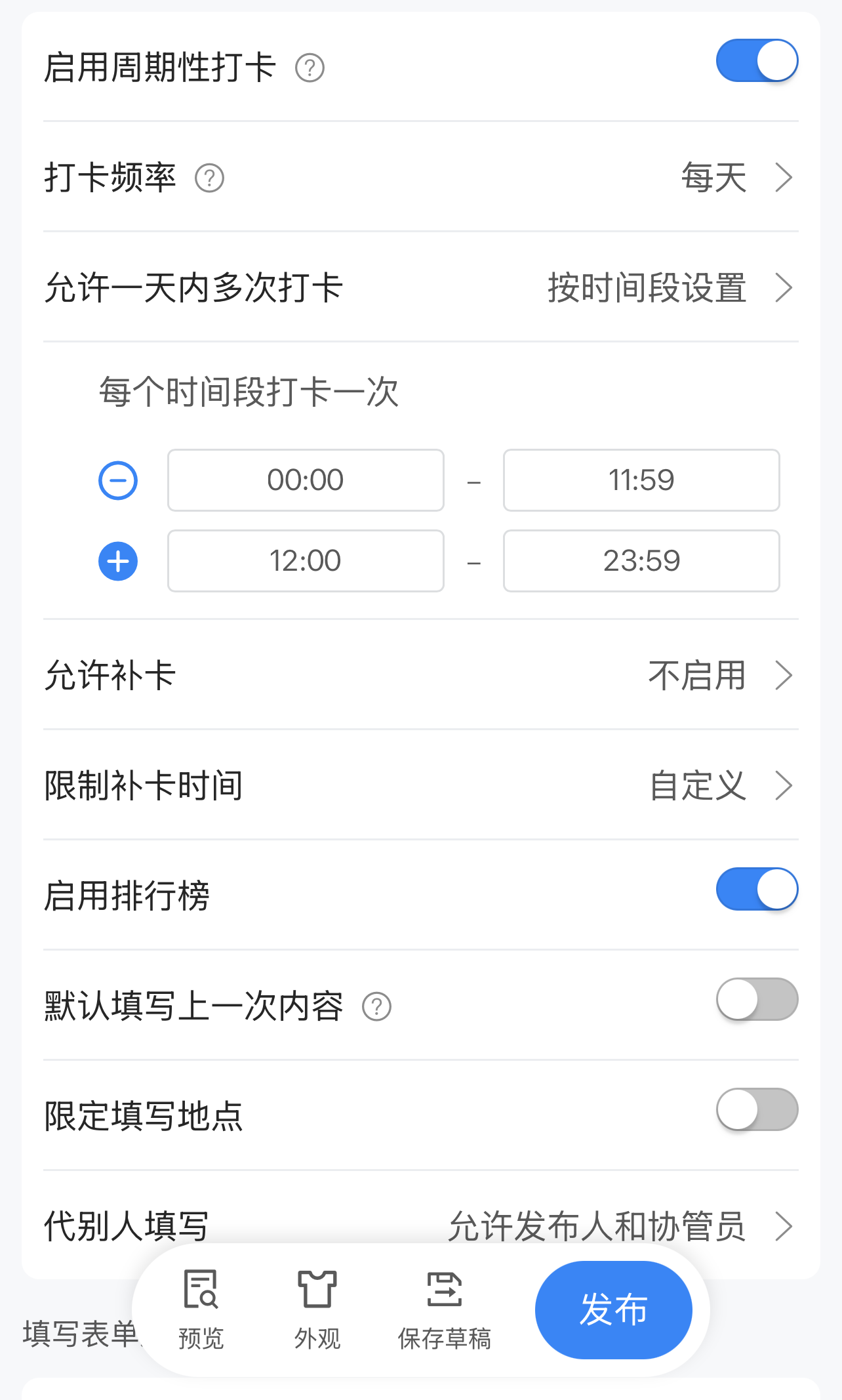Image resolution: width=842 pixels, height=1400 pixels.
Task: Remove the 00:00 time period with minus icon
Action: [x=118, y=480]
